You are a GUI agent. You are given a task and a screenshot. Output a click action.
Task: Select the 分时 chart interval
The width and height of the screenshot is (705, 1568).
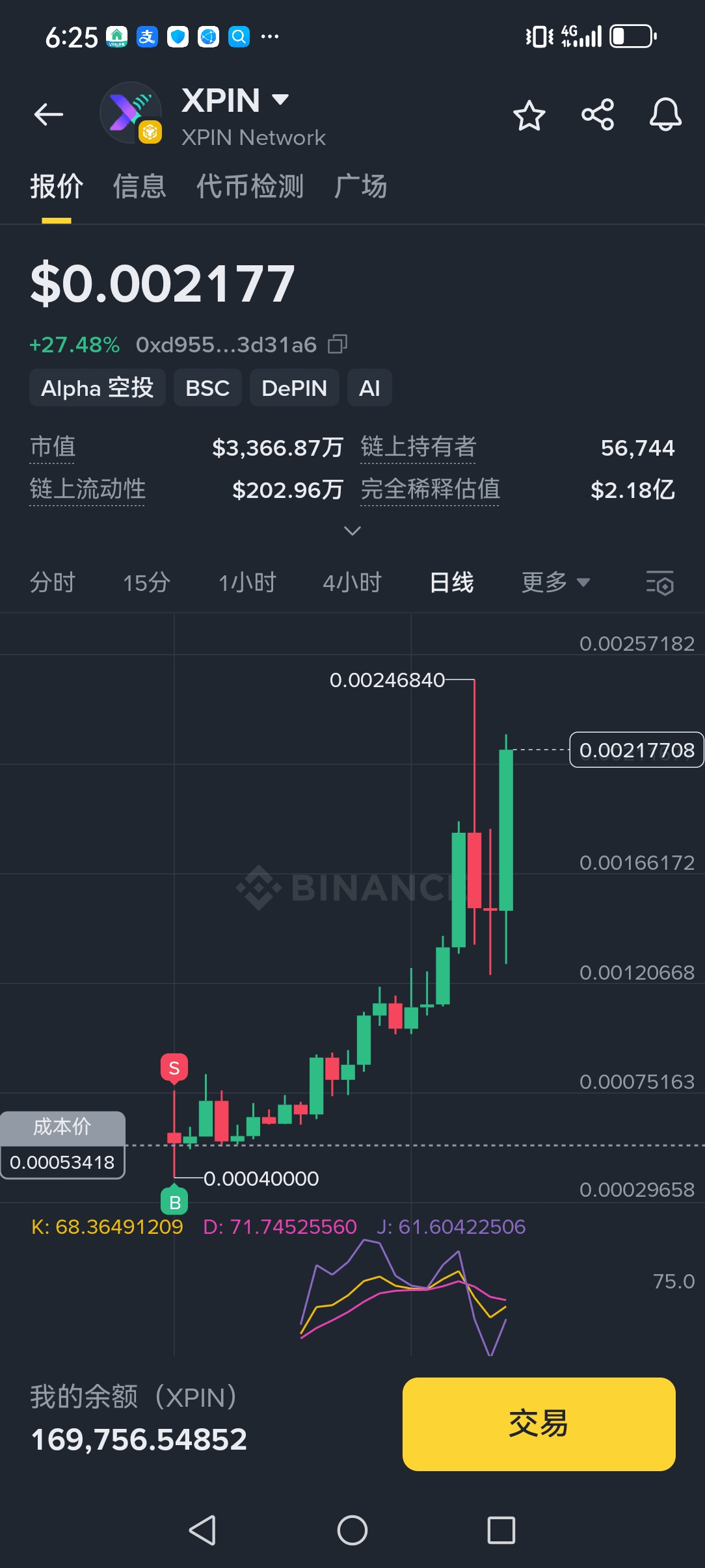click(53, 582)
